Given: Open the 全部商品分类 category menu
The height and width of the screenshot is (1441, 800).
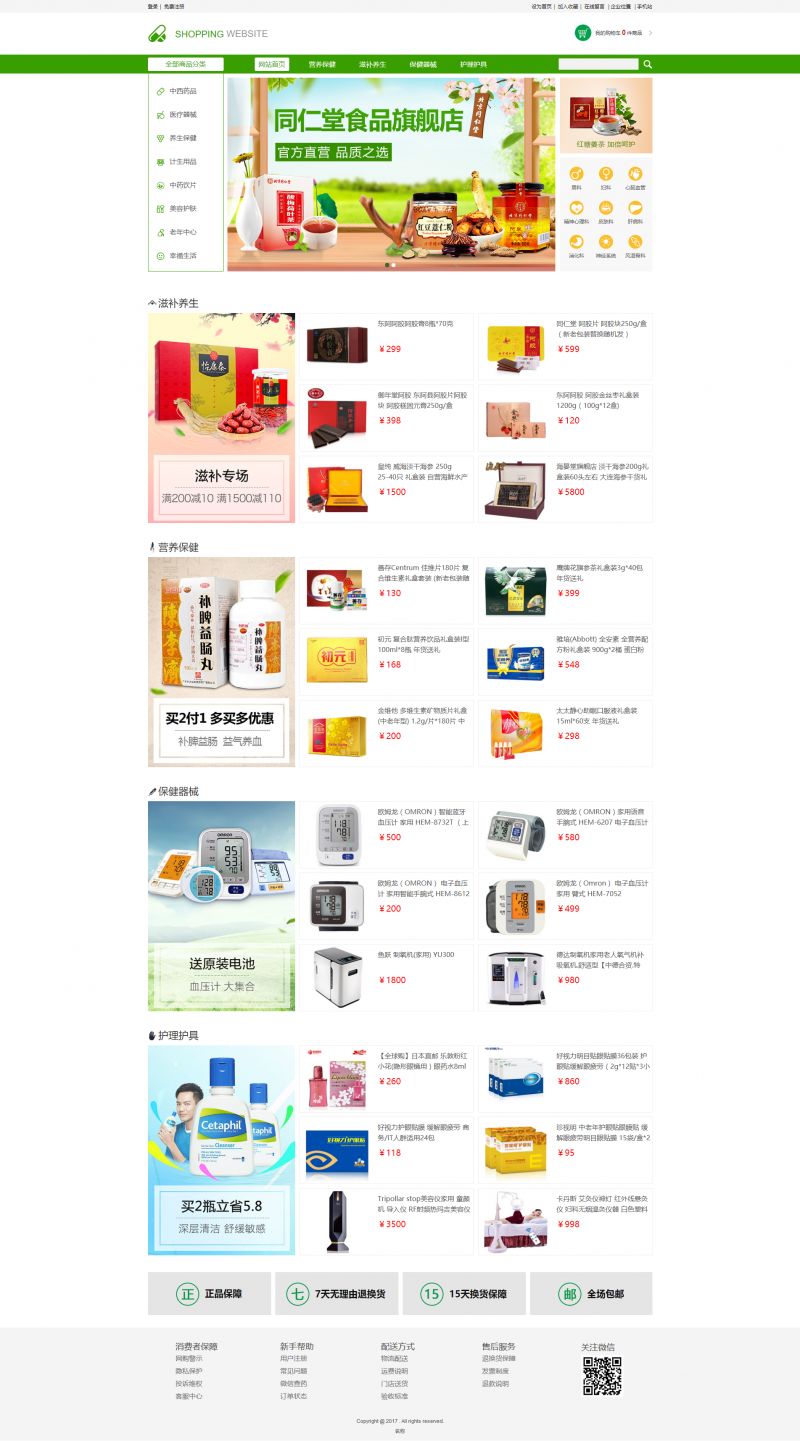Looking at the screenshot, I should (x=186, y=64).
